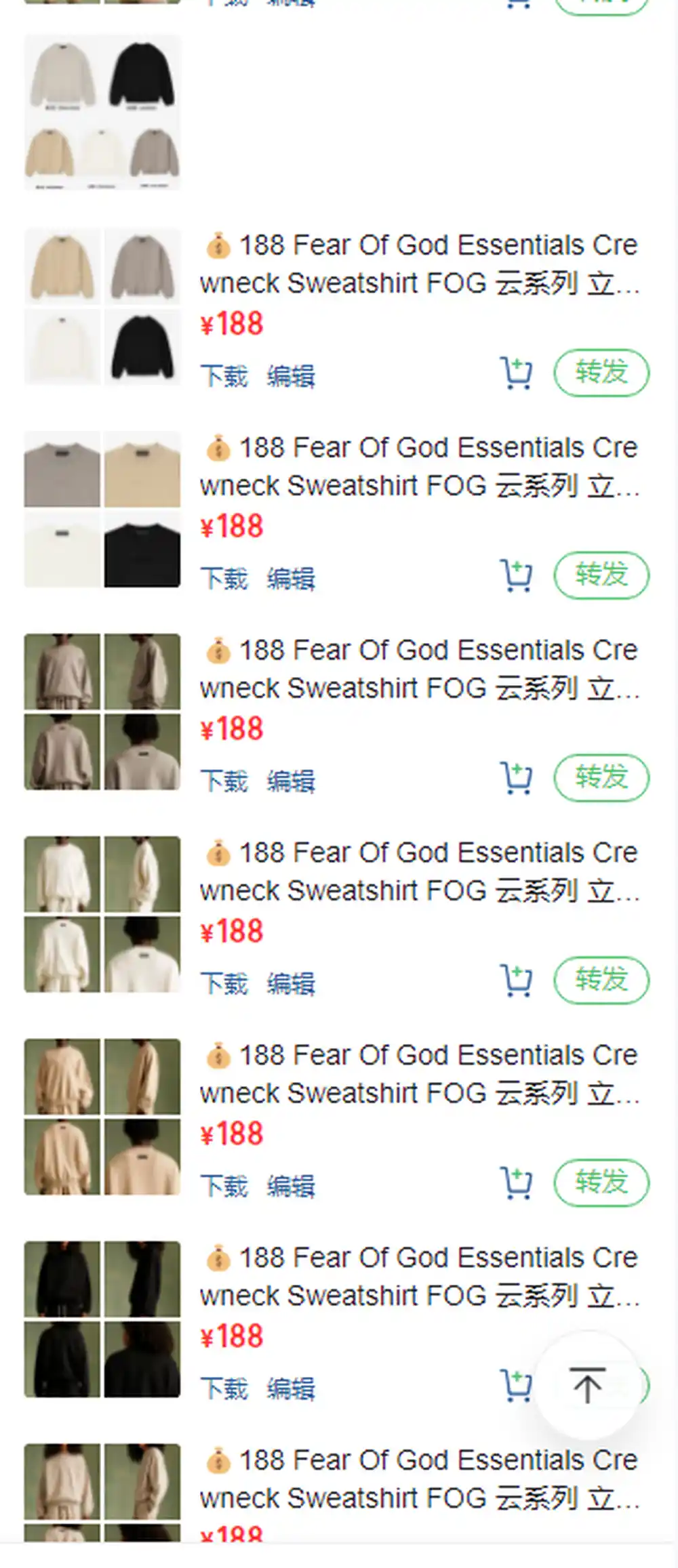Open the five-sweatshirt collage image

coord(102,112)
